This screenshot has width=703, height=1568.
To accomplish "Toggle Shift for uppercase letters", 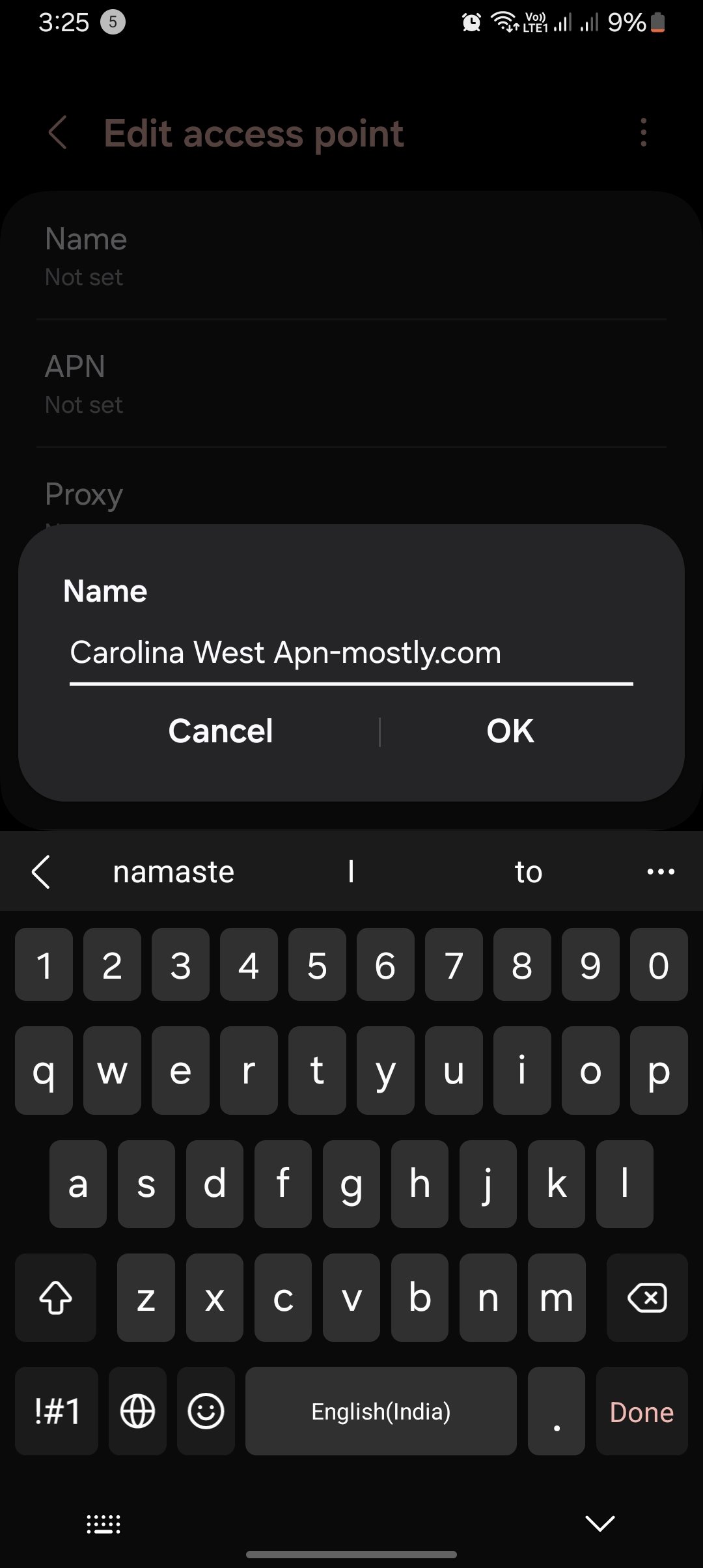I will click(55, 1298).
